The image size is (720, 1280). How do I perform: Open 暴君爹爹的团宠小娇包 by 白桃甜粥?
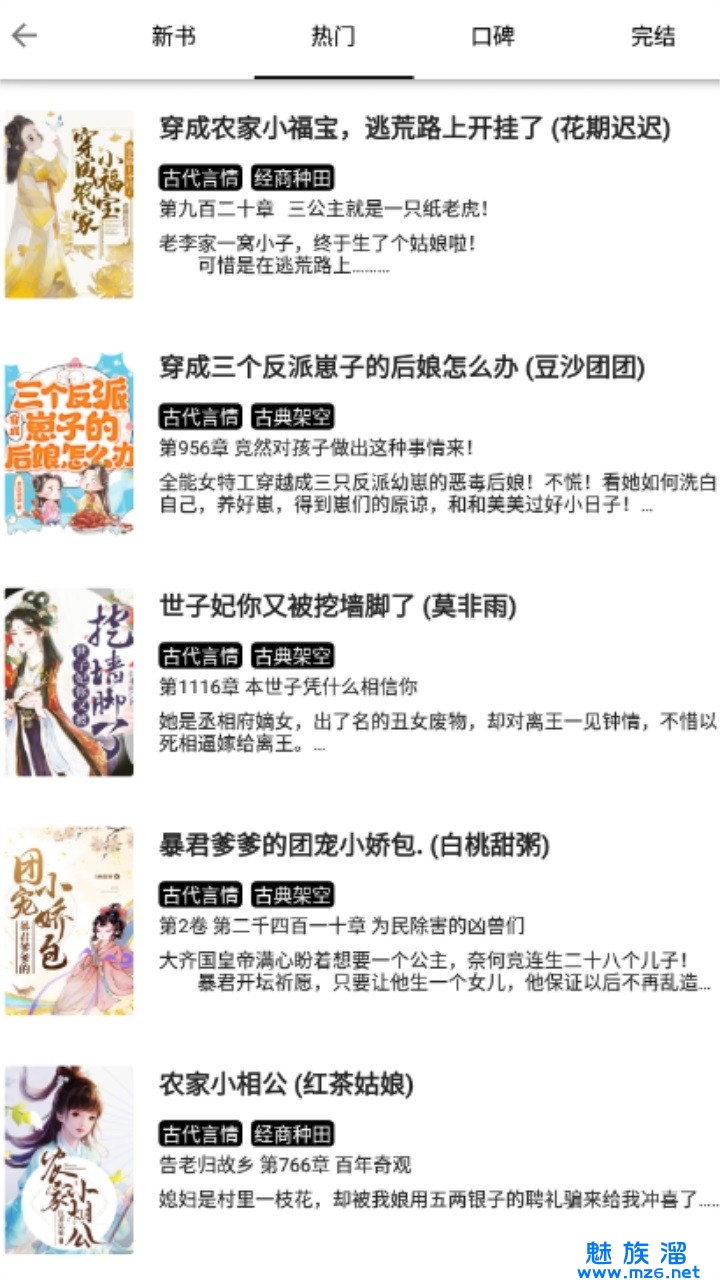coord(354,845)
